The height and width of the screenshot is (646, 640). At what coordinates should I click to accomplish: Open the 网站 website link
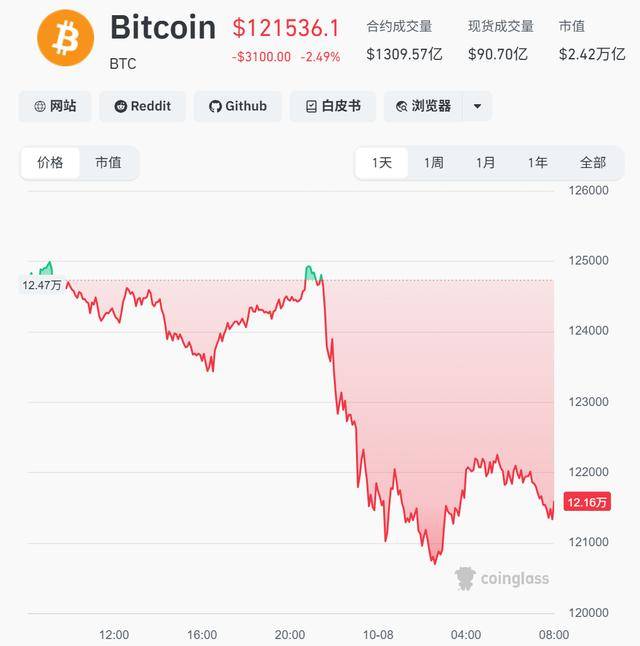tap(54, 106)
